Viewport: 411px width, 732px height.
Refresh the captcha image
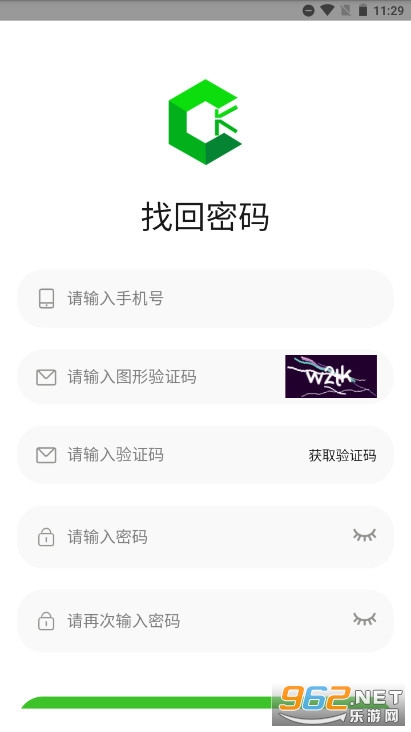click(331, 376)
